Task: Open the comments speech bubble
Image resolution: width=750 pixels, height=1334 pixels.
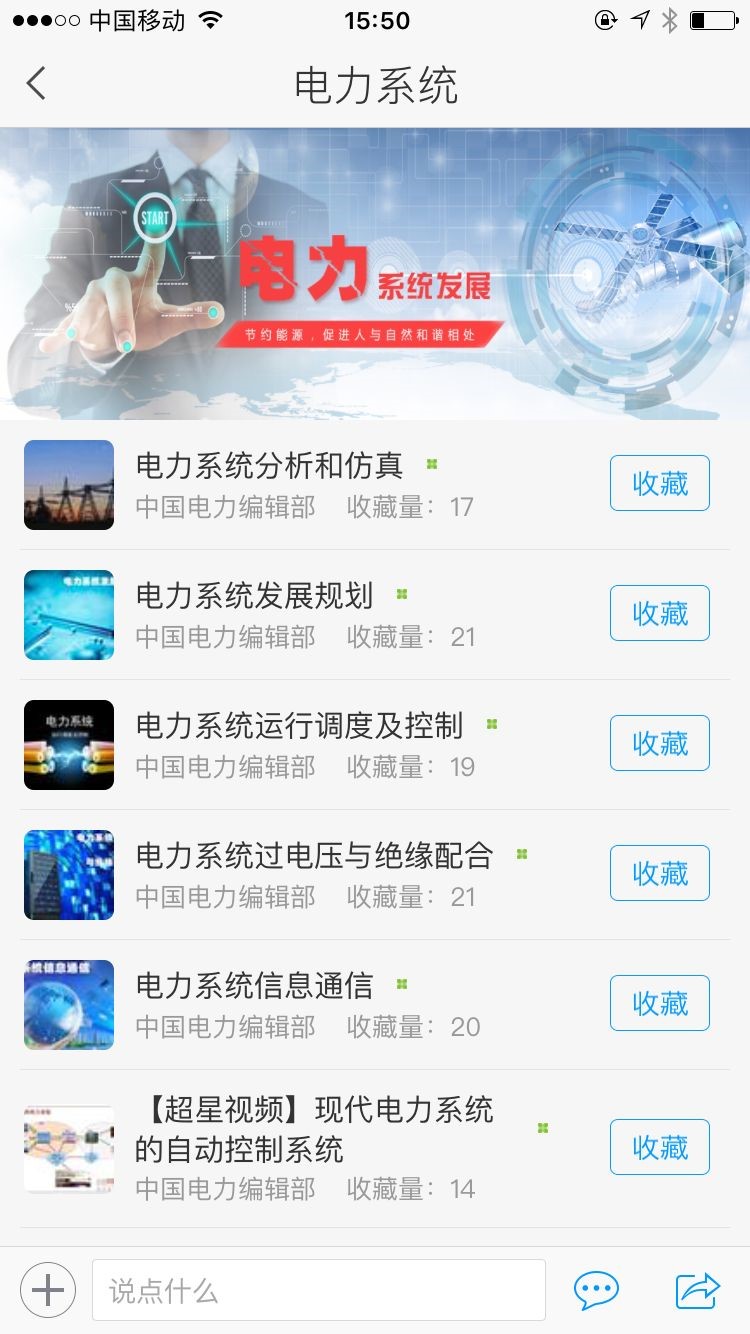Action: [x=596, y=1291]
